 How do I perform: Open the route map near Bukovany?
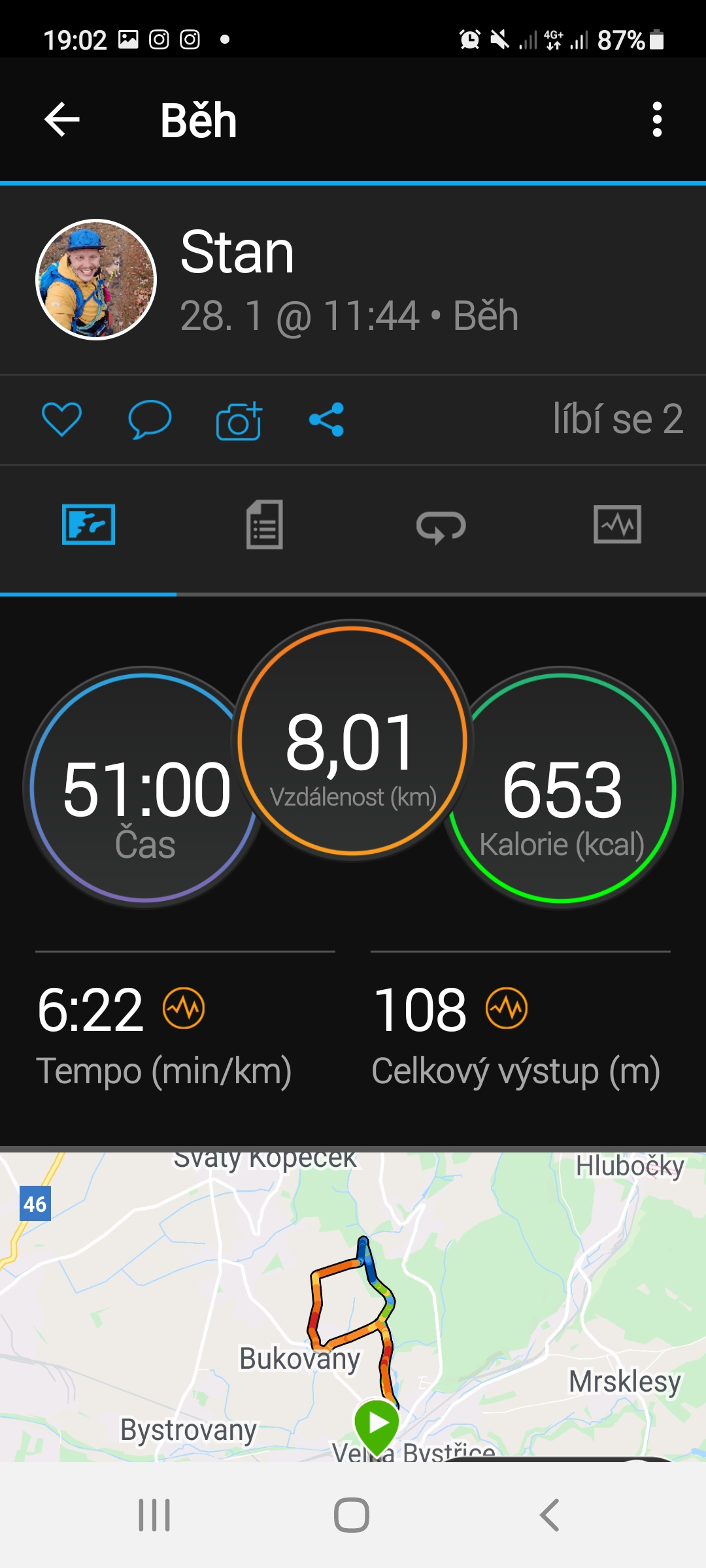(x=353, y=1307)
